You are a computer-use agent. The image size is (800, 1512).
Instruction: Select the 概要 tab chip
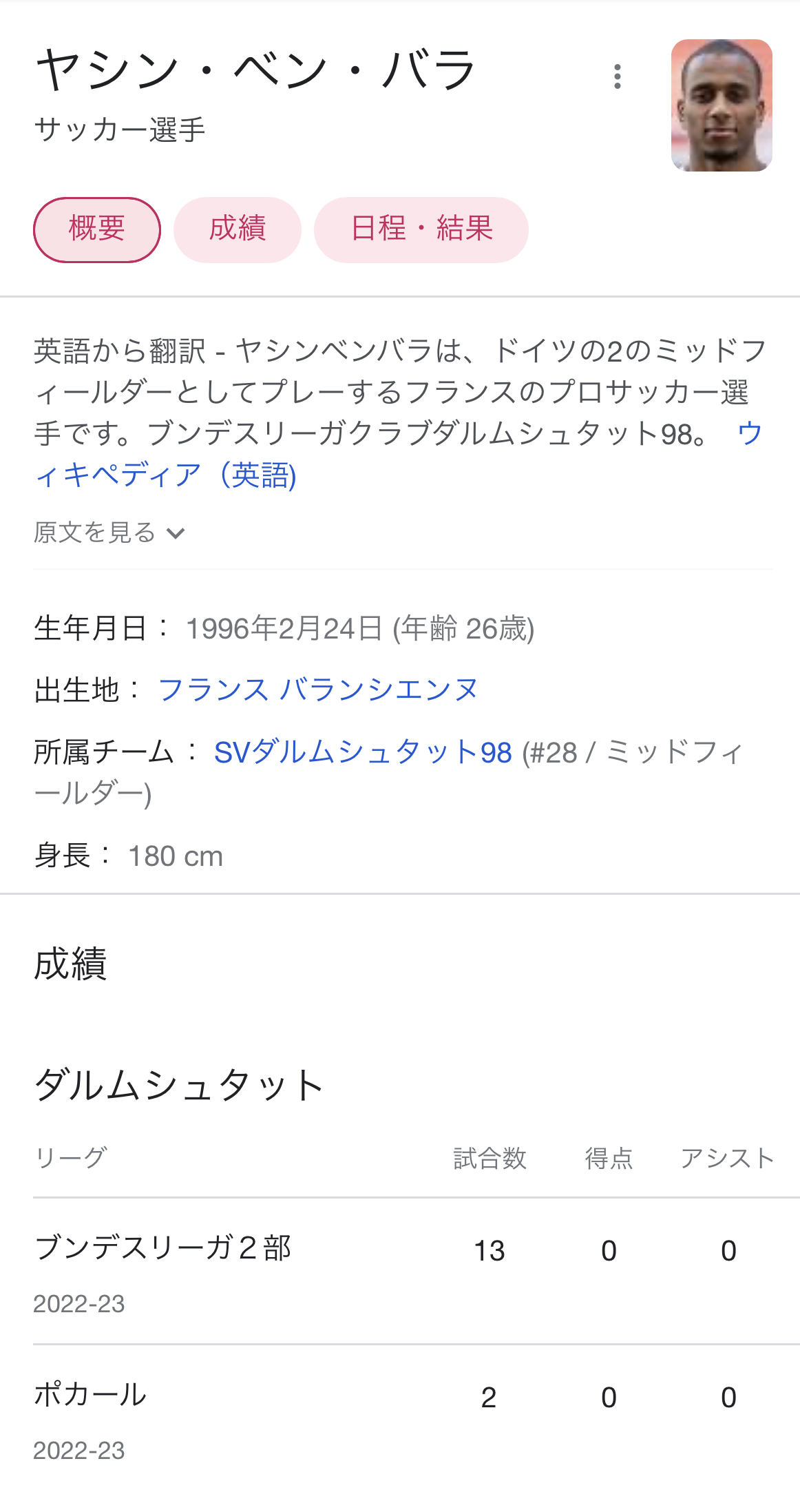tap(97, 229)
